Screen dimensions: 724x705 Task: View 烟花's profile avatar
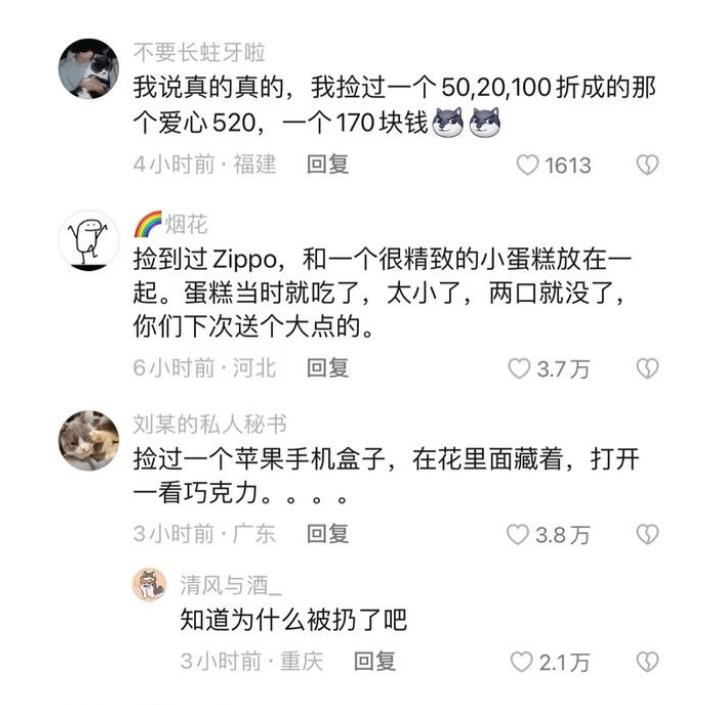pos(89,240)
